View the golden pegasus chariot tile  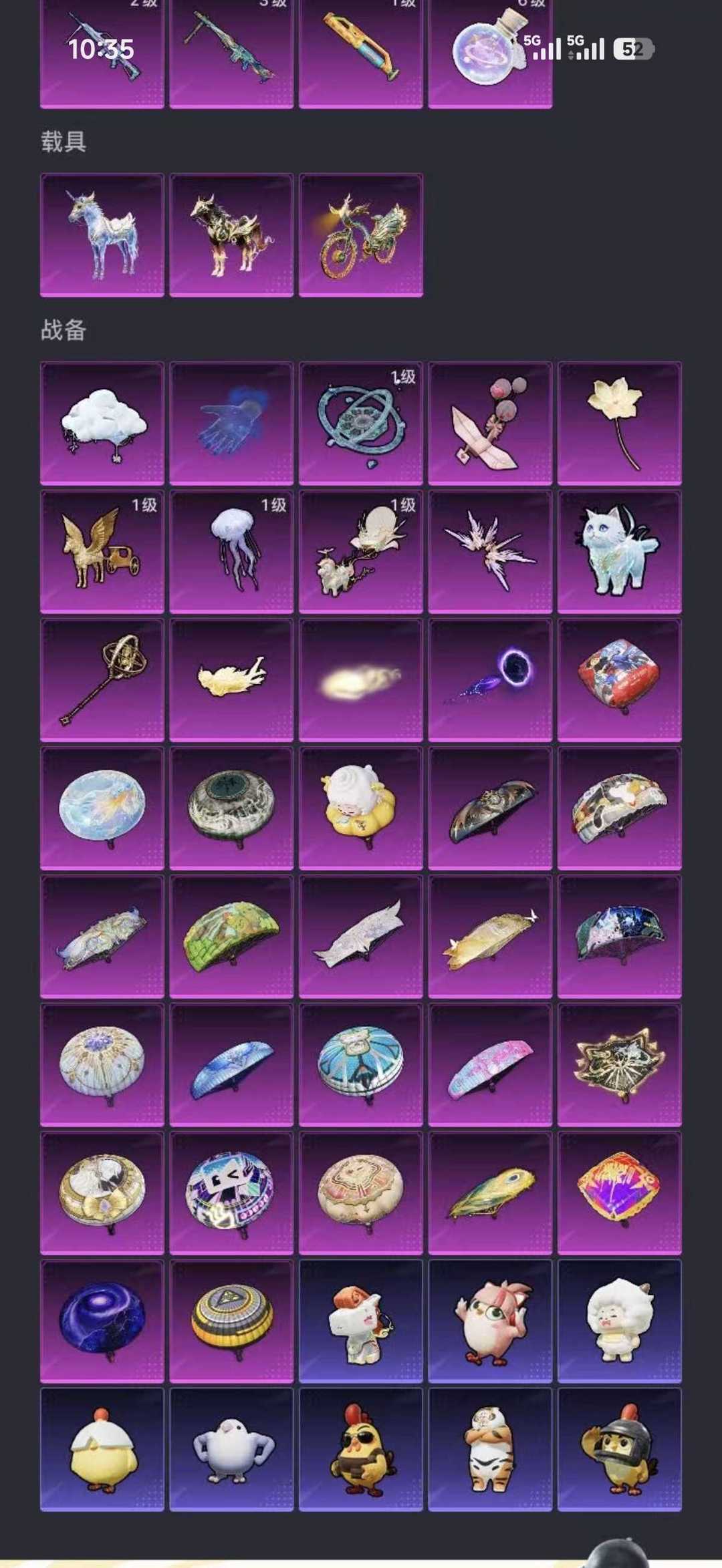pos(102,552)
